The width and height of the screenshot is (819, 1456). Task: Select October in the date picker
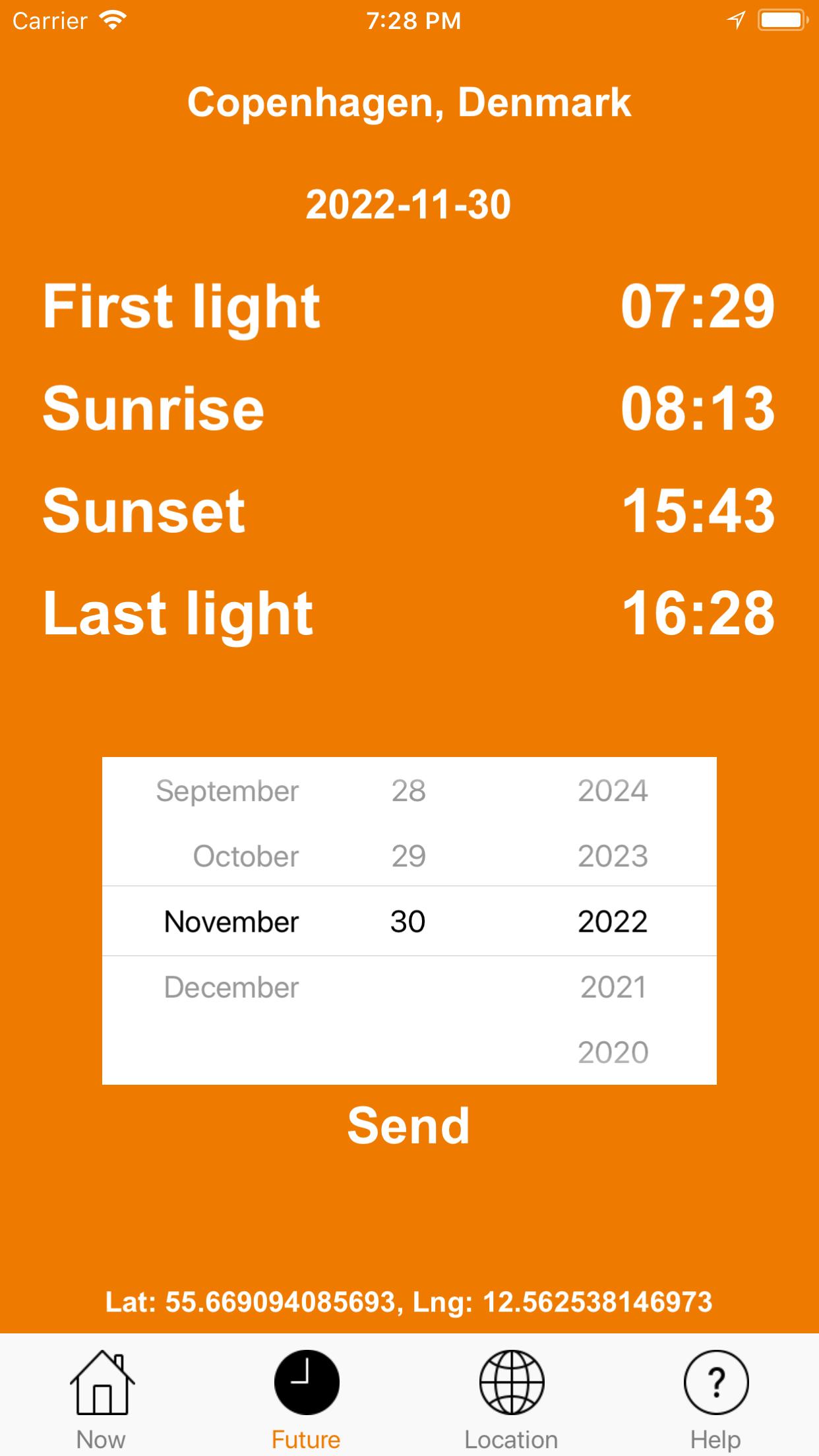(245, 857)
